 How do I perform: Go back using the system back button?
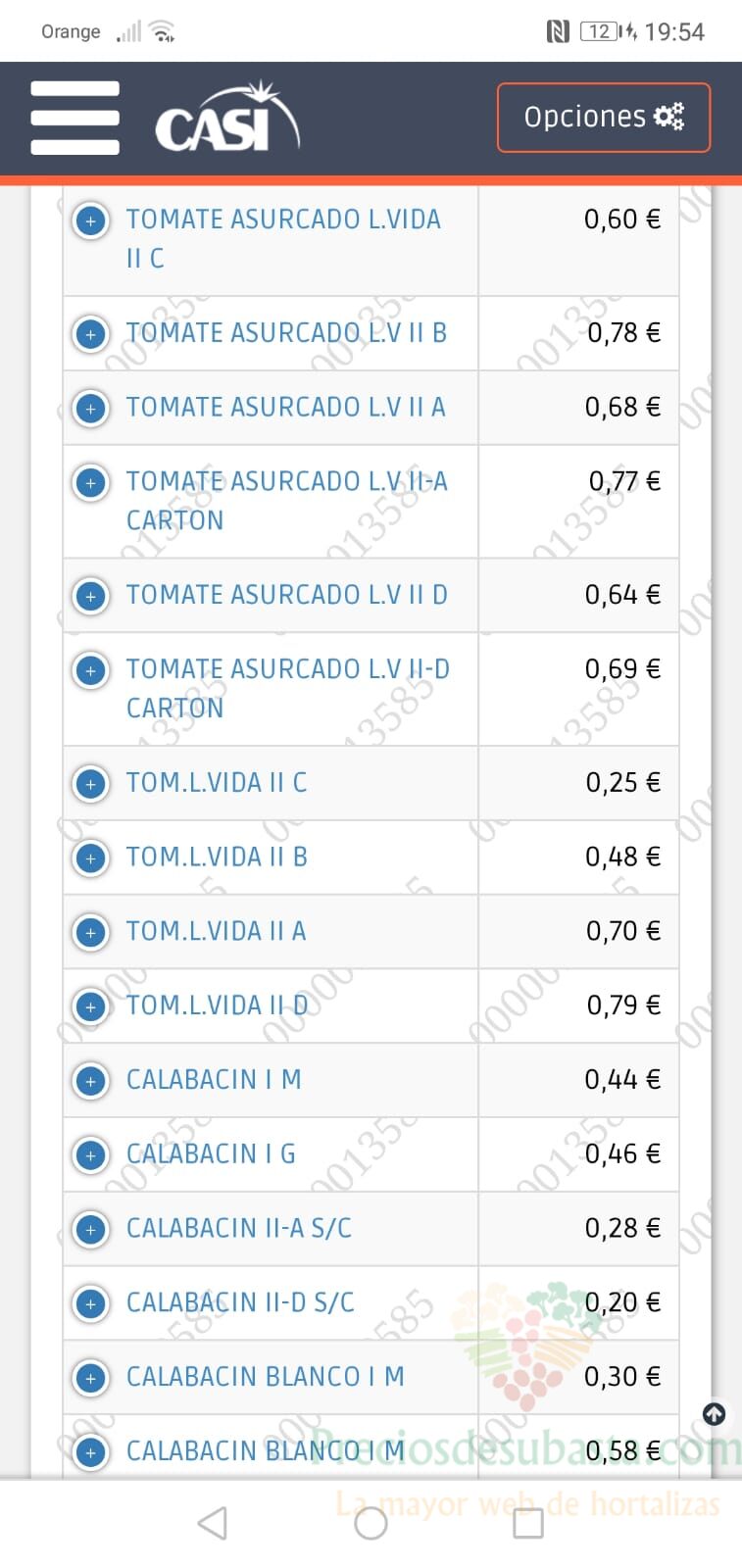(213, 1523)
